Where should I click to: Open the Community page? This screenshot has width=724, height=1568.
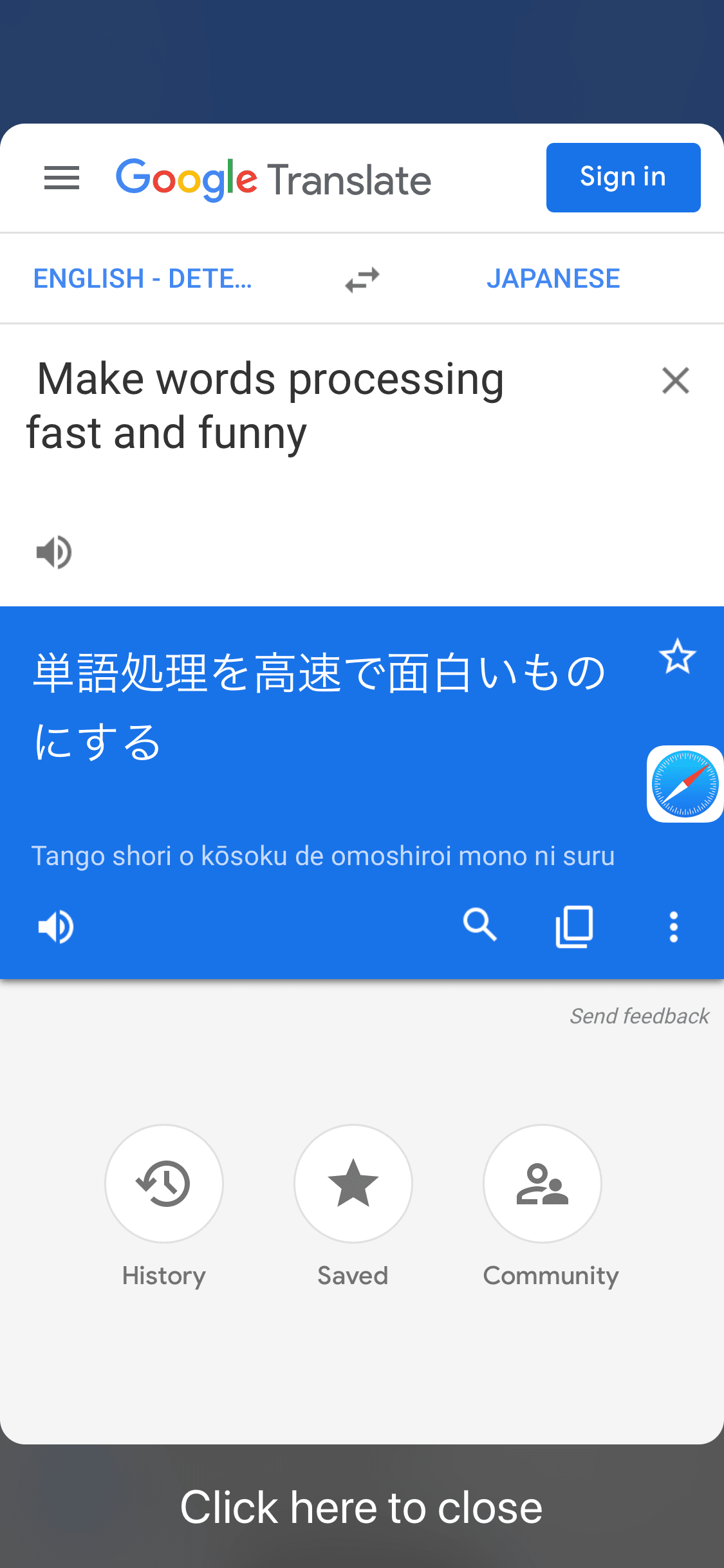543,1183
